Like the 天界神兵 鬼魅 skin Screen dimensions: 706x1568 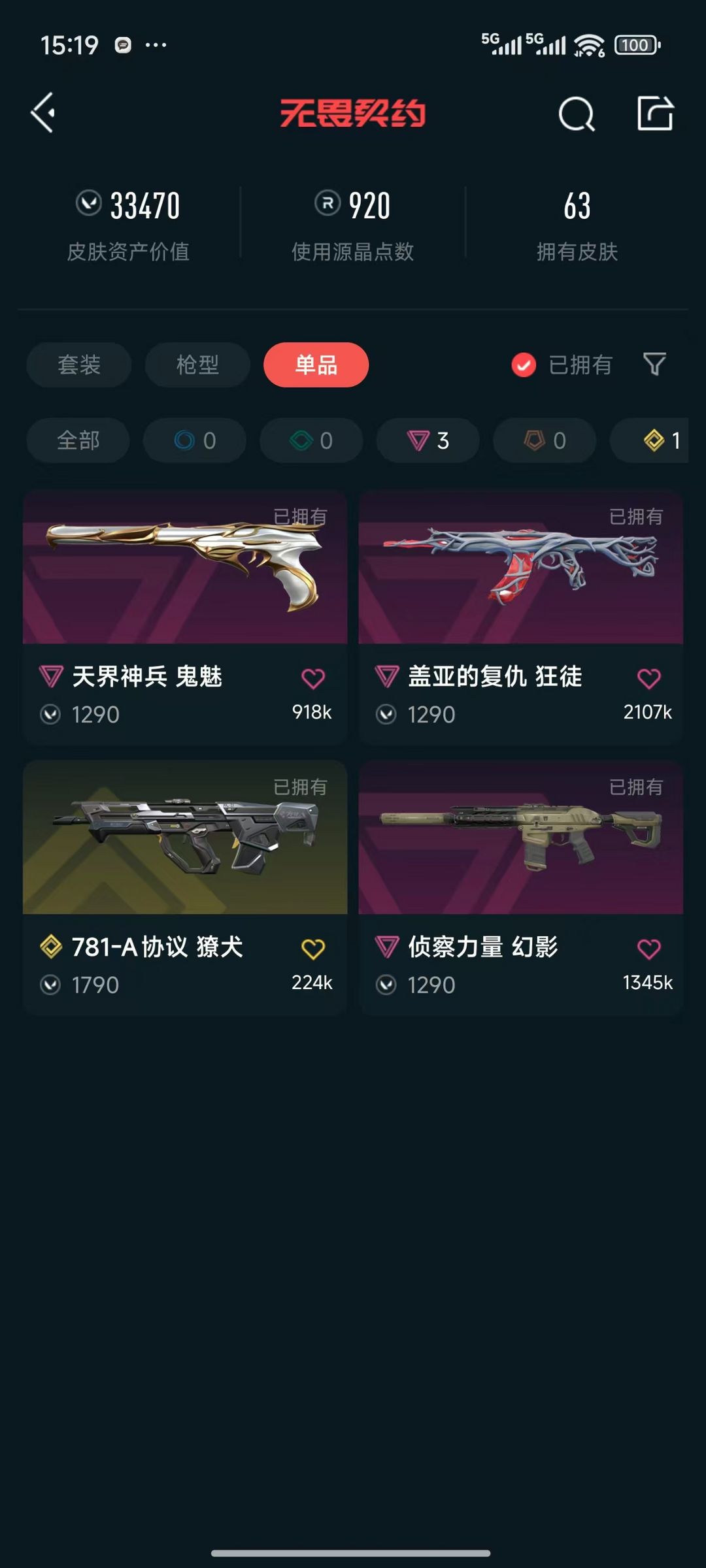pos(313,679)
